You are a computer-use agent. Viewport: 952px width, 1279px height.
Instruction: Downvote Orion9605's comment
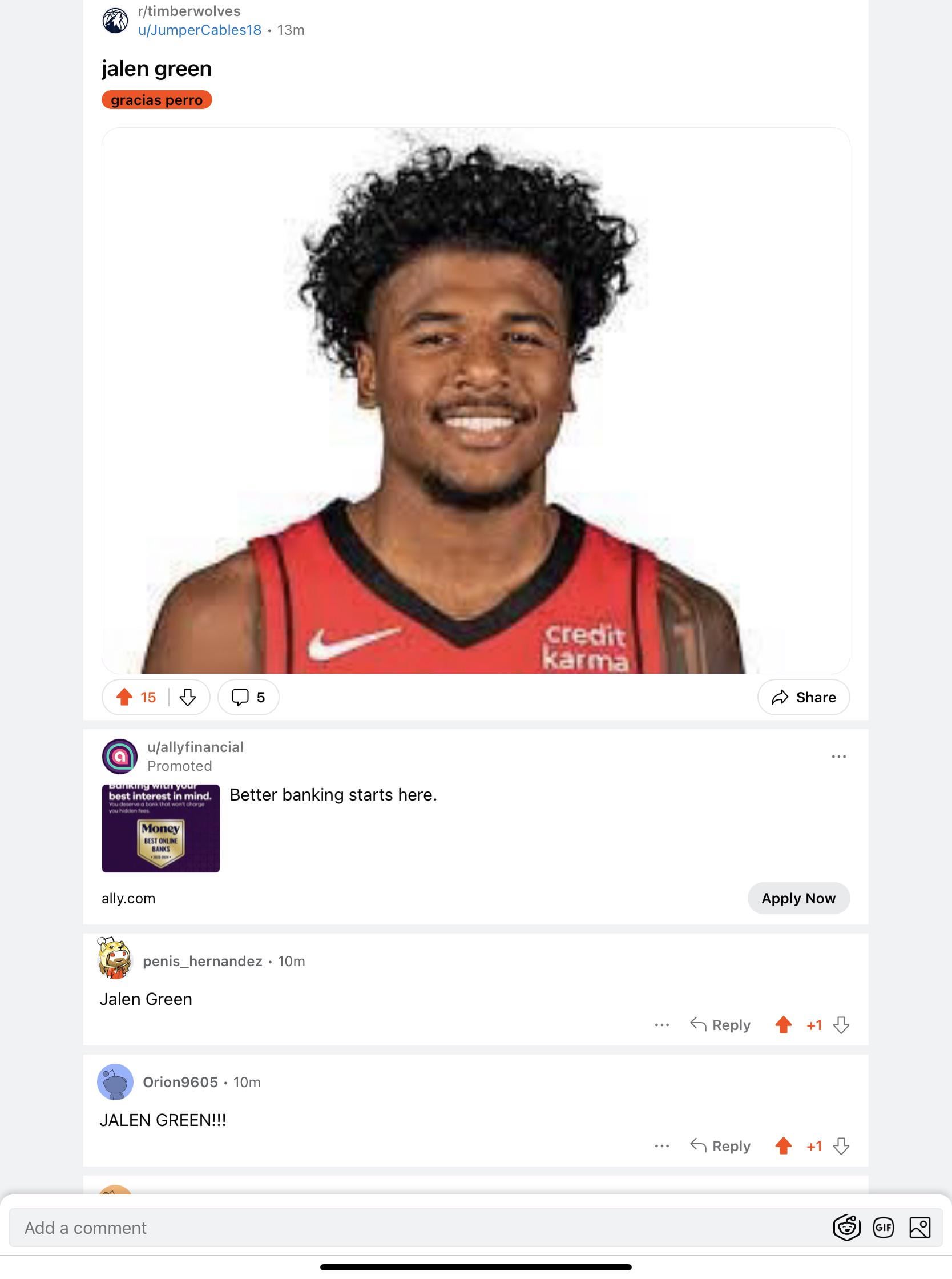(841, 1146)
